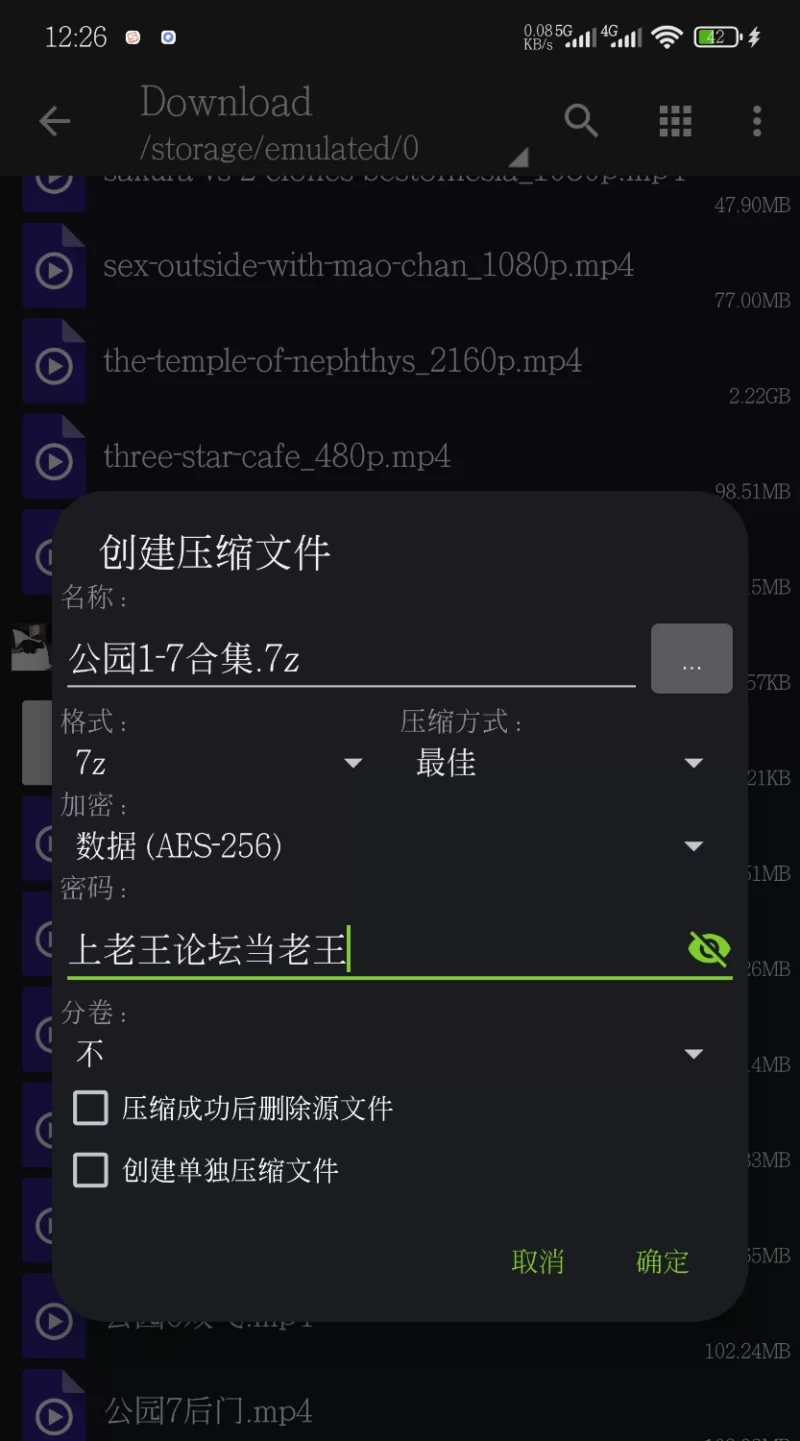Expand the encryption dropdown showing AES-256

[x=390, y=847]
